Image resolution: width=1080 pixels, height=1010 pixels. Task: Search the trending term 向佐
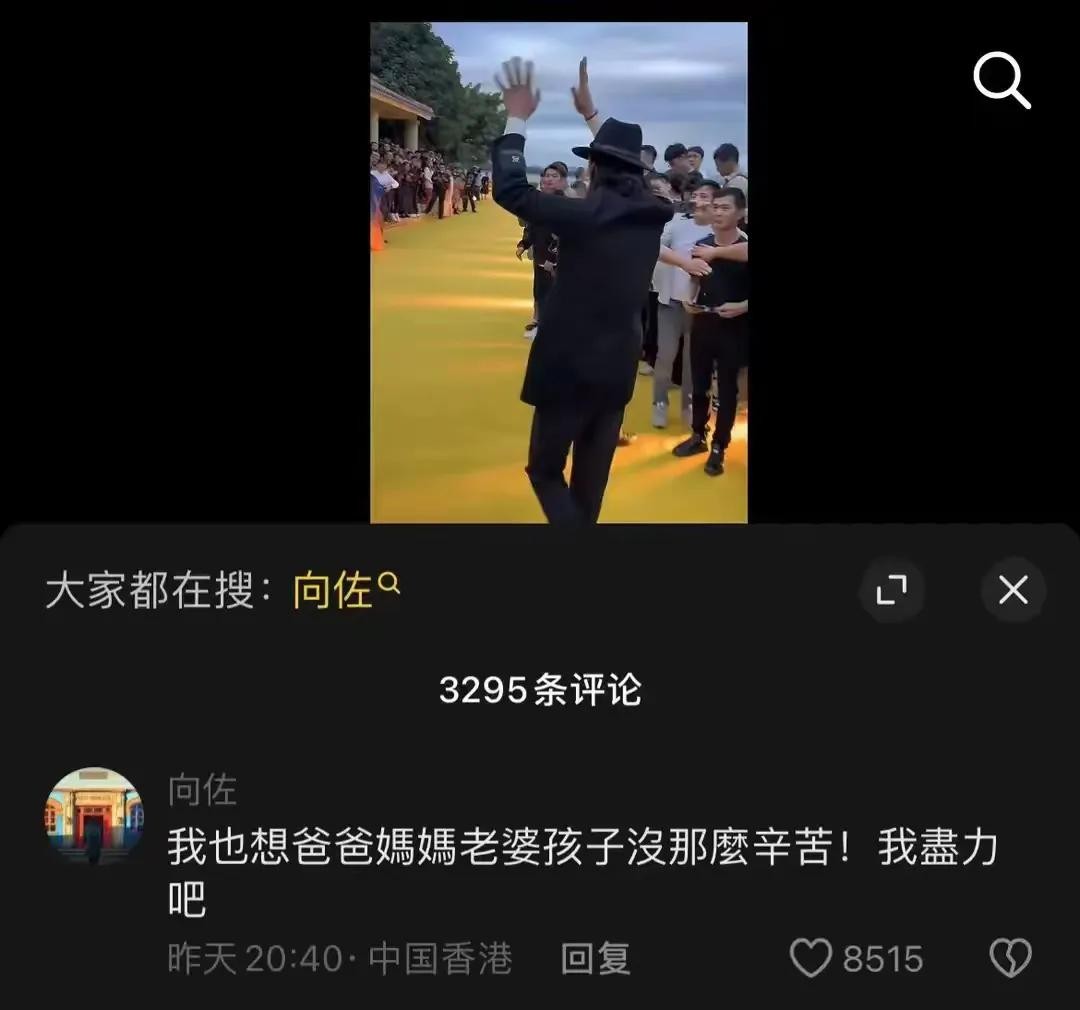(x=344, y=590)
